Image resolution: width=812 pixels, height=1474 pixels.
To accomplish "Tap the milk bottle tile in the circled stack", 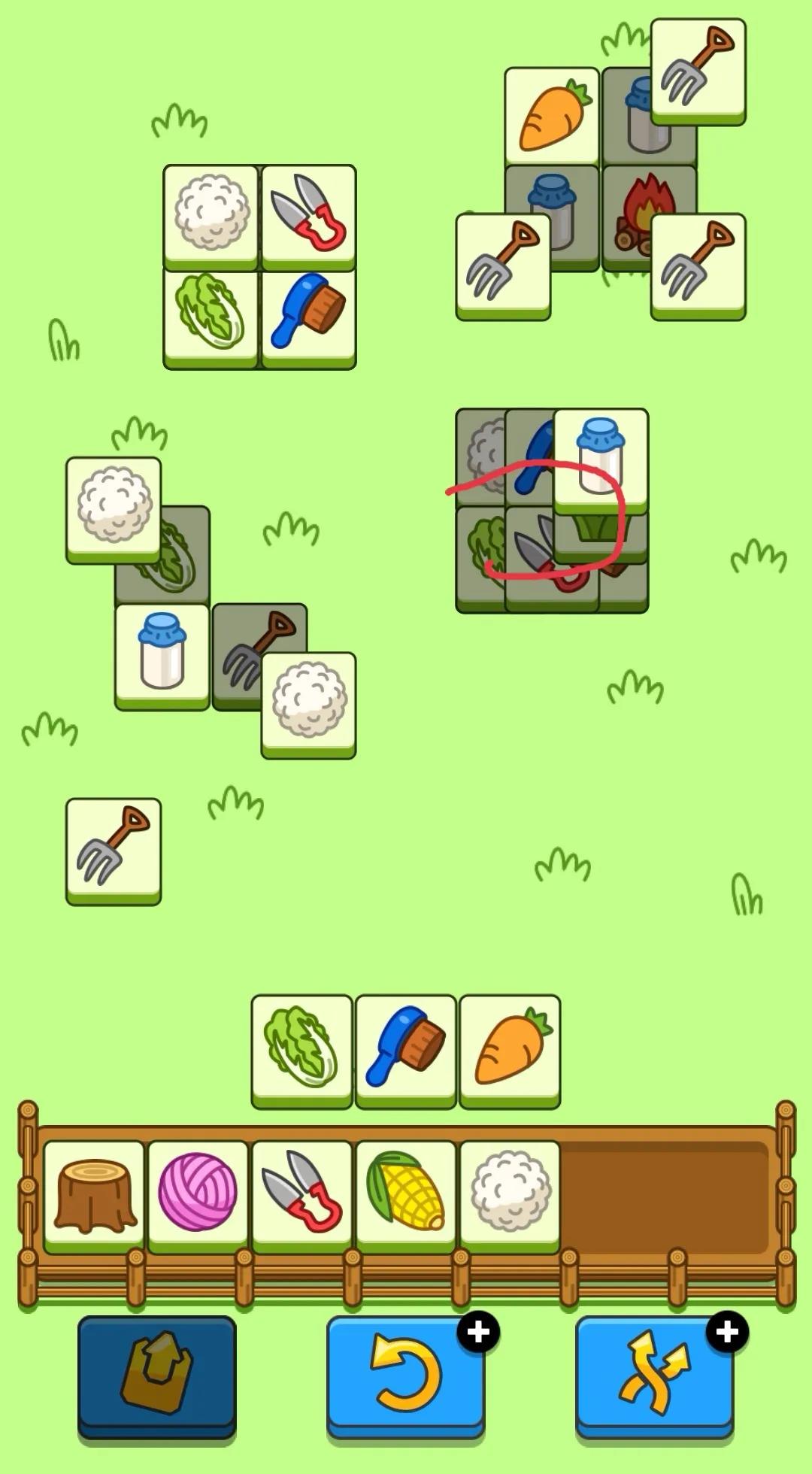I will (600, 457).
